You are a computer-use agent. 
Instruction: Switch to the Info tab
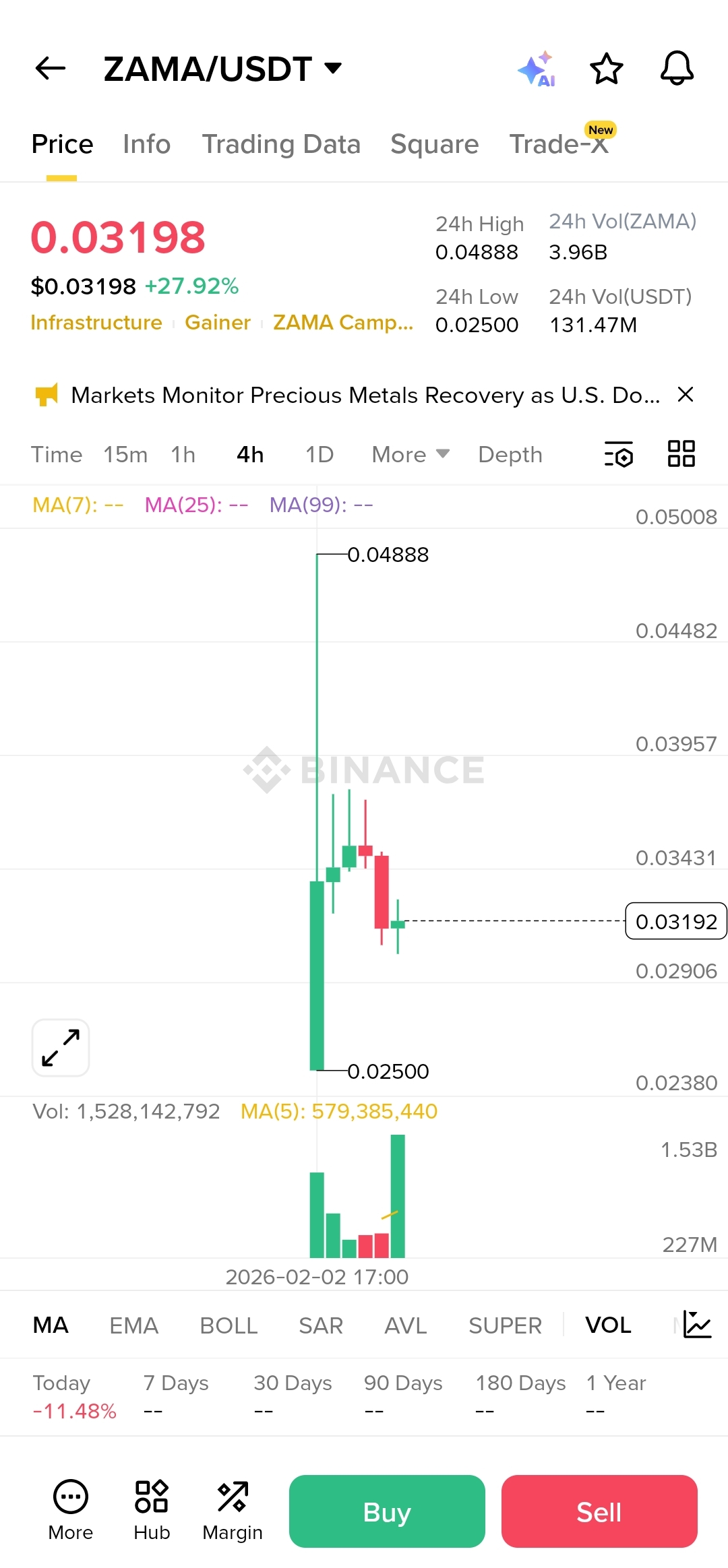tap(146, 144)
